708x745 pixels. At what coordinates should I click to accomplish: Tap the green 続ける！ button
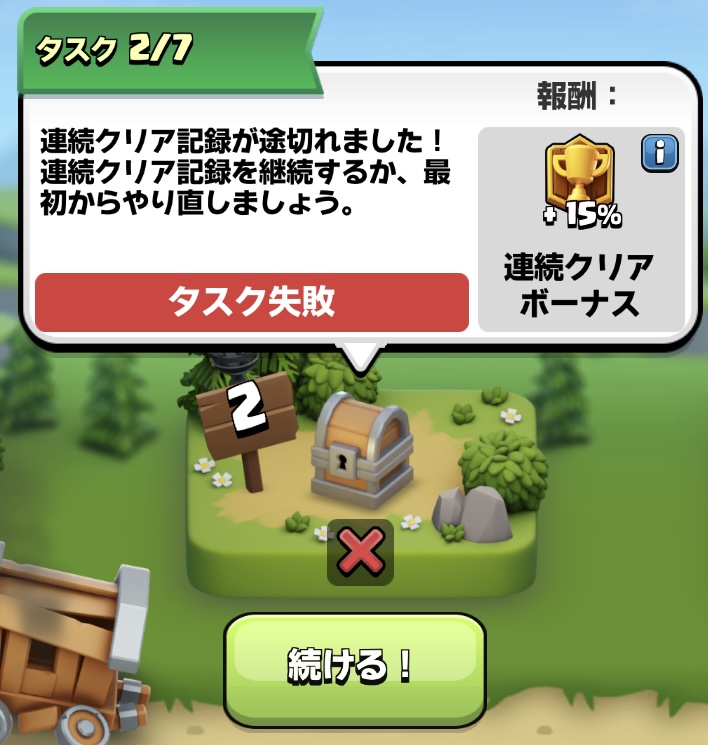click(354, 666)
